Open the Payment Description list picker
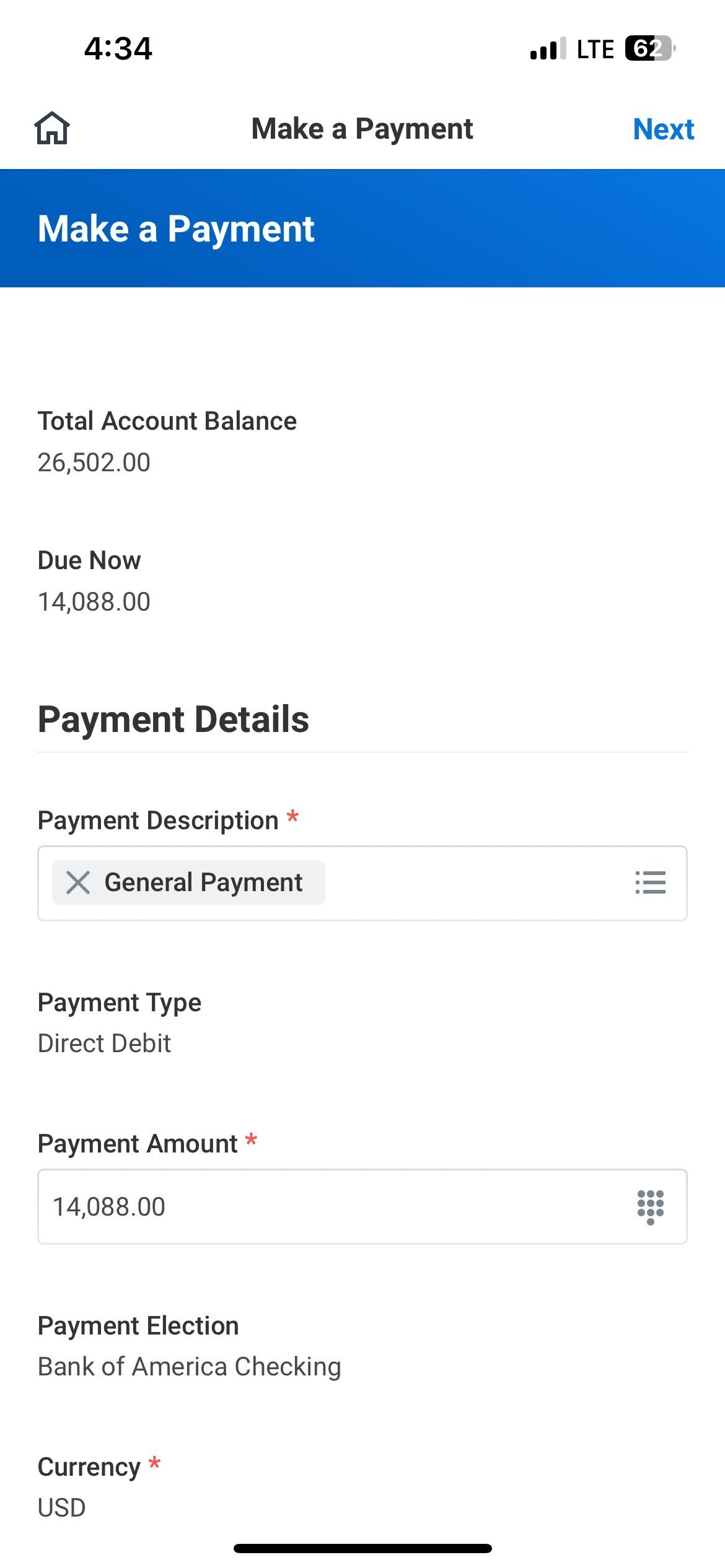 point(650,882)
